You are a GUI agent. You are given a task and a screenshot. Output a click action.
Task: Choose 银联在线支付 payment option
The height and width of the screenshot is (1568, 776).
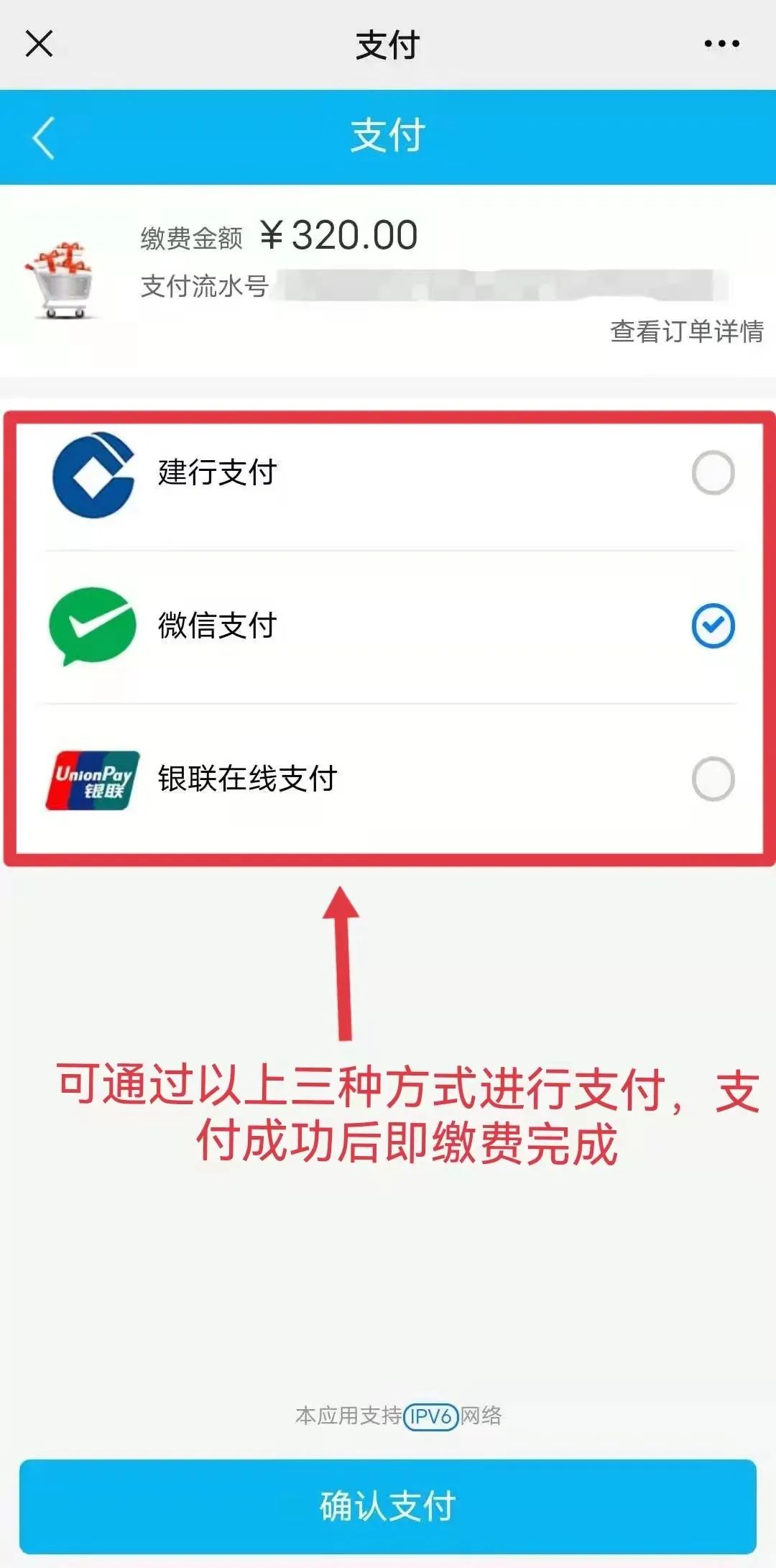pos(712,779)
